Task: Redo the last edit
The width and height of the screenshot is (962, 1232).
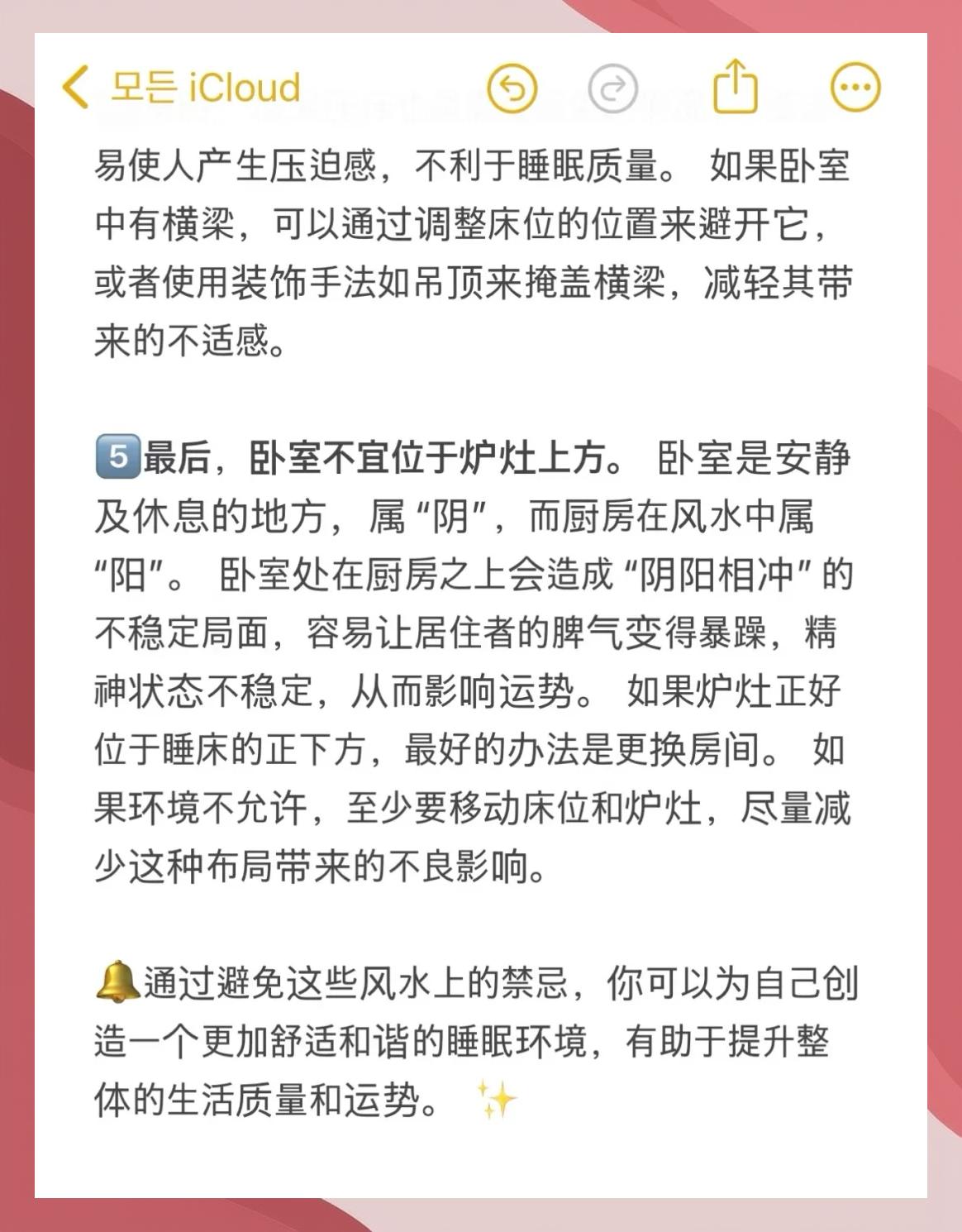Action: [612, 88]
